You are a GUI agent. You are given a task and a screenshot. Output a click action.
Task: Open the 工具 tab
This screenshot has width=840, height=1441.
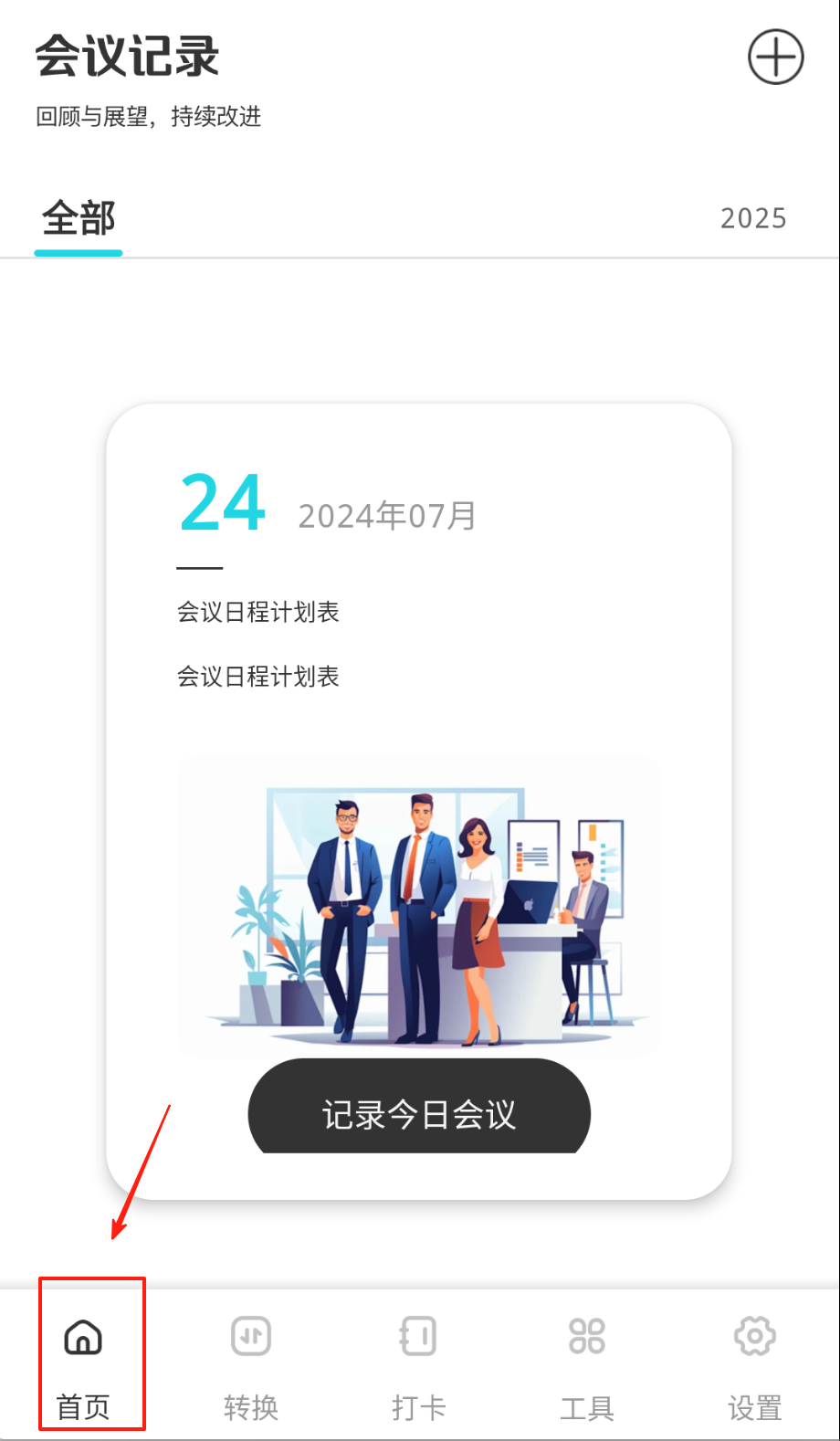tap(586, 1362)
